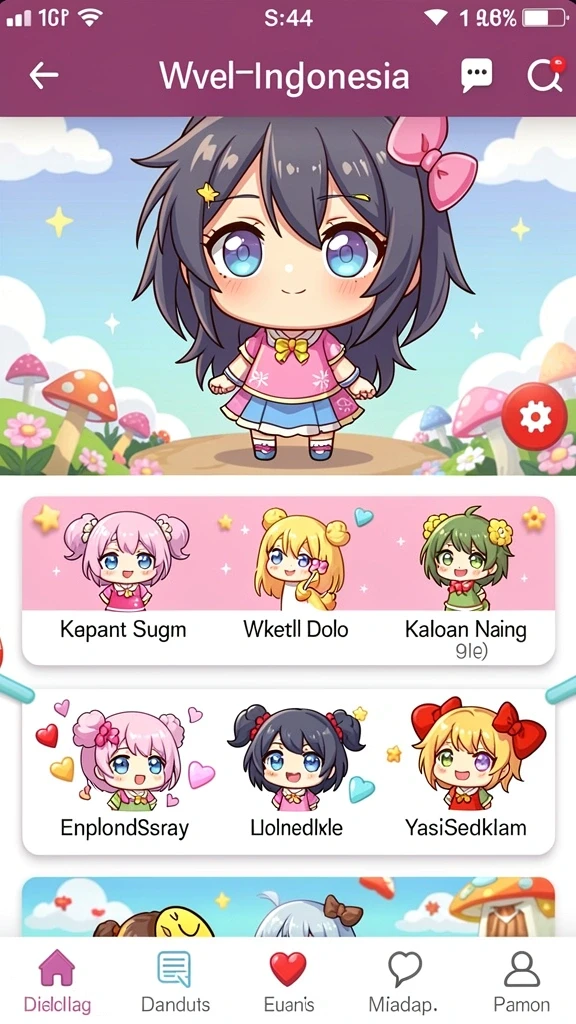The image size is (576, 1024).
Task: Switch to the Danduts tab
Action: point(175,982)
